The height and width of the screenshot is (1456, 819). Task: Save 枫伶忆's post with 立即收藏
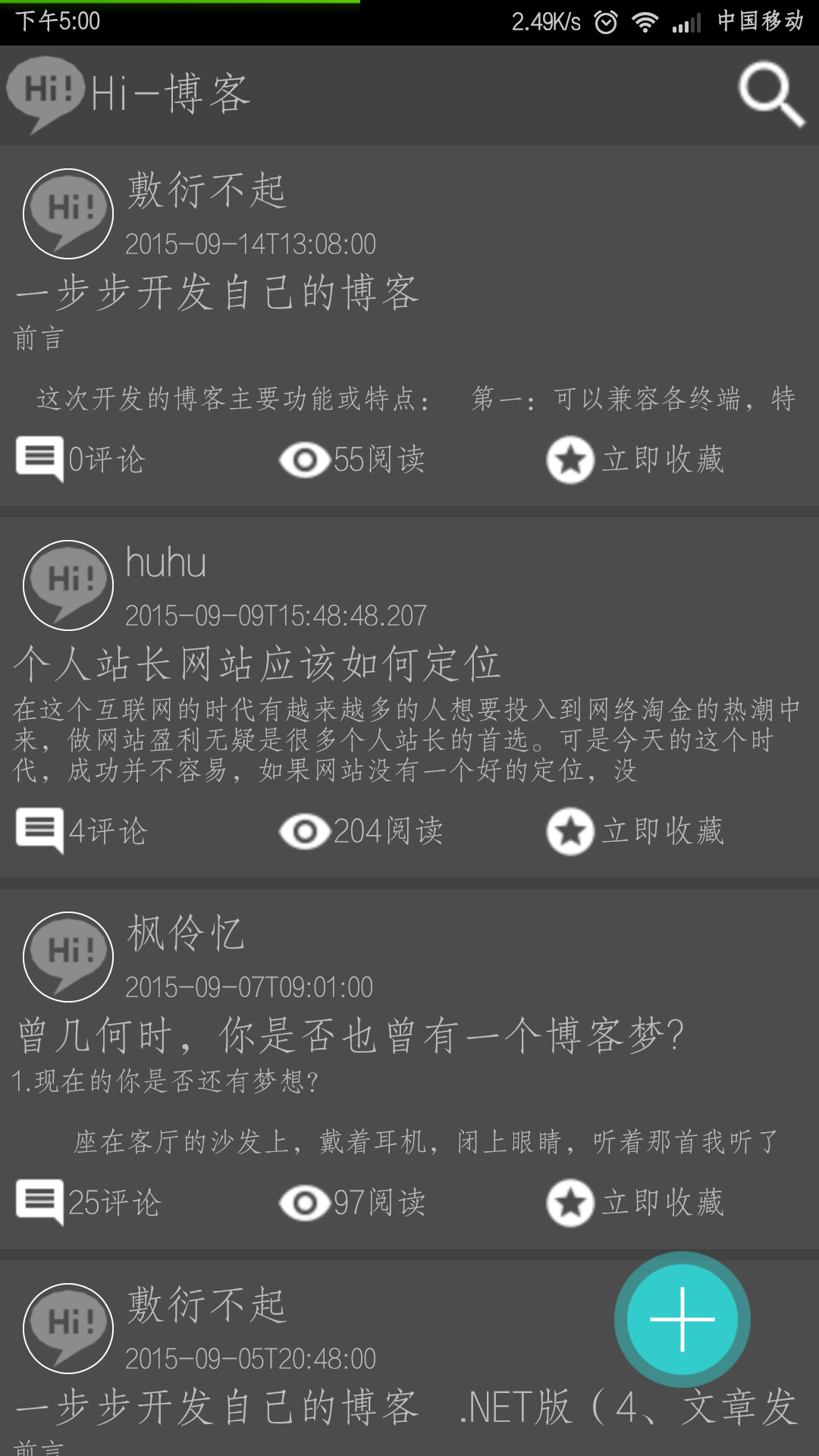pyautogui.click(x=635, y=1203)
